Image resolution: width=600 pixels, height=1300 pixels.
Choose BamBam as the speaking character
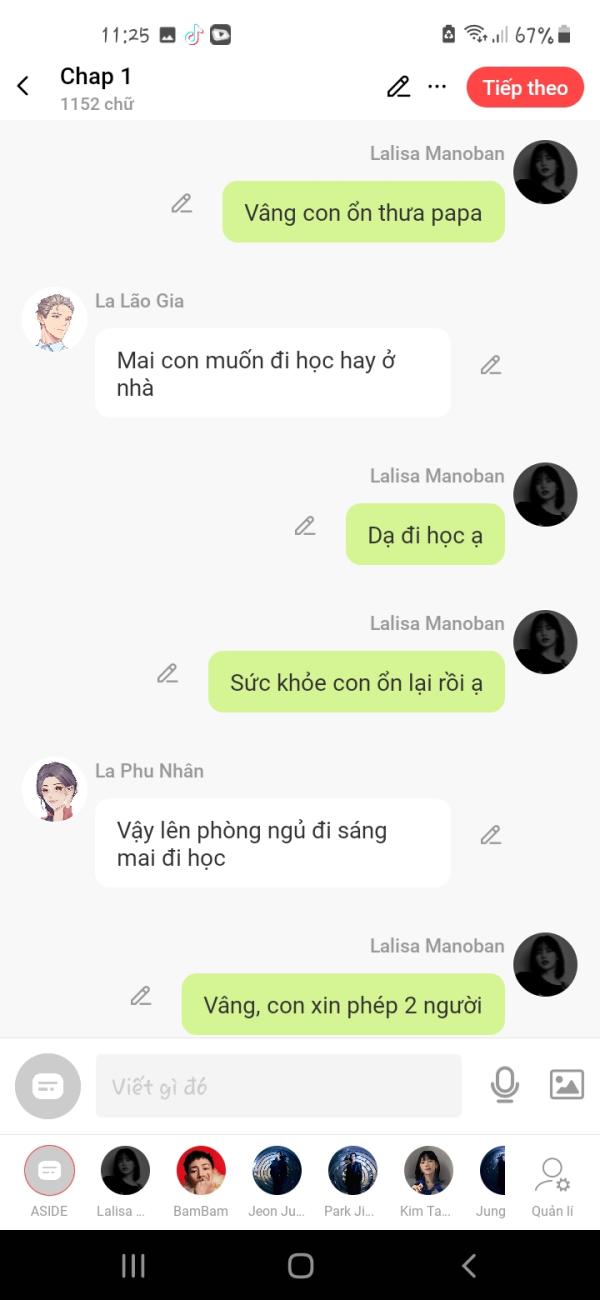point(201,1171)
